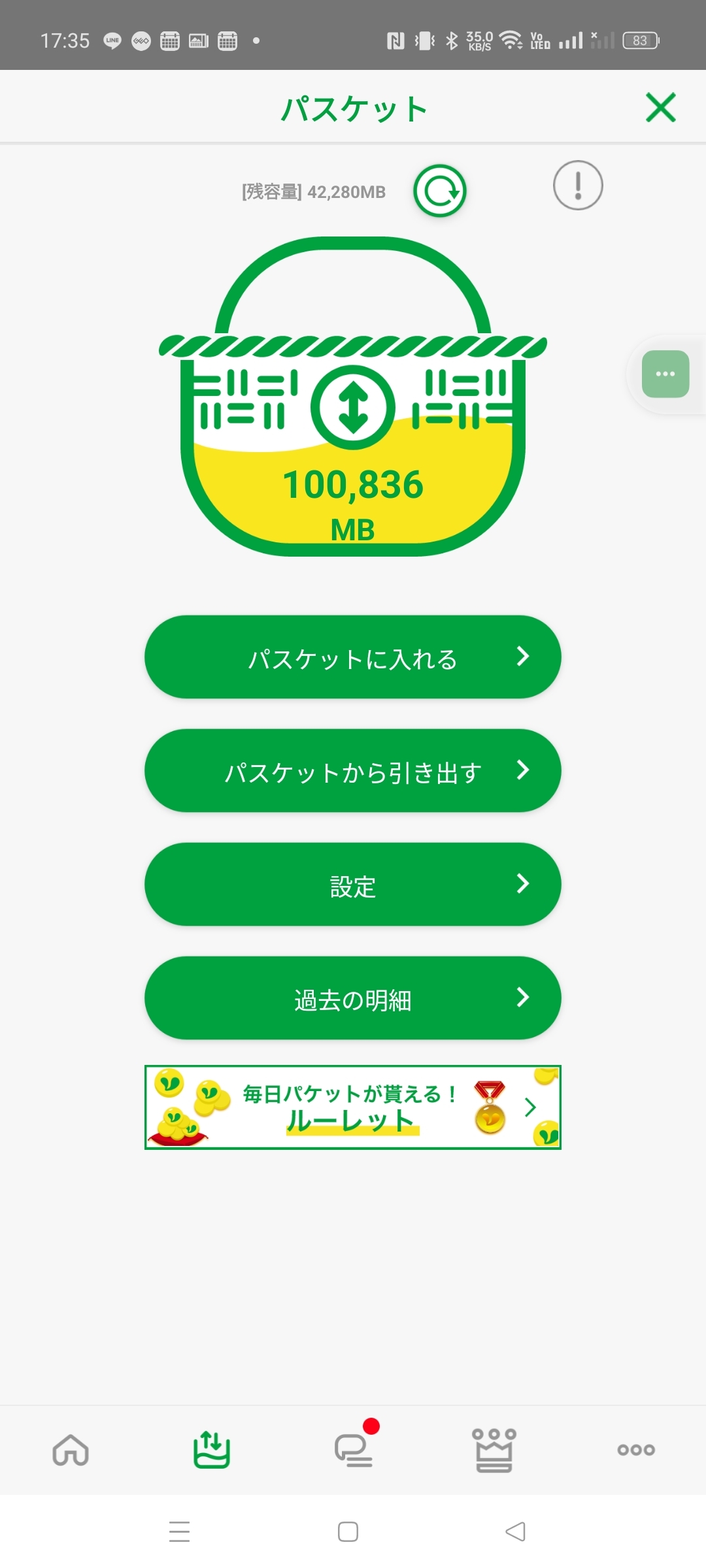
Task: Switch to the crown rank tab
Action: tap(494, 1450)
